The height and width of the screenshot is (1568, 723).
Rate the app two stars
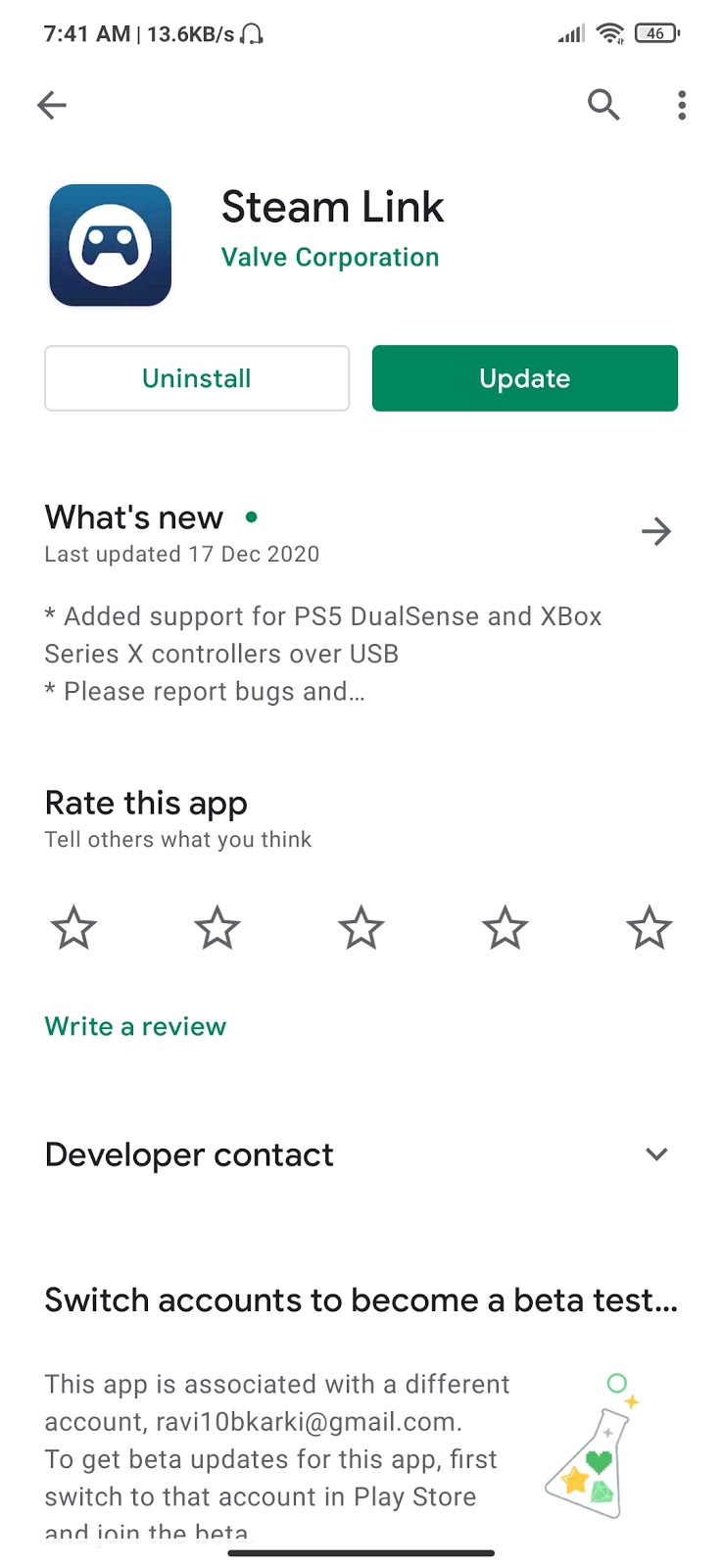click(x=217, y=928)
